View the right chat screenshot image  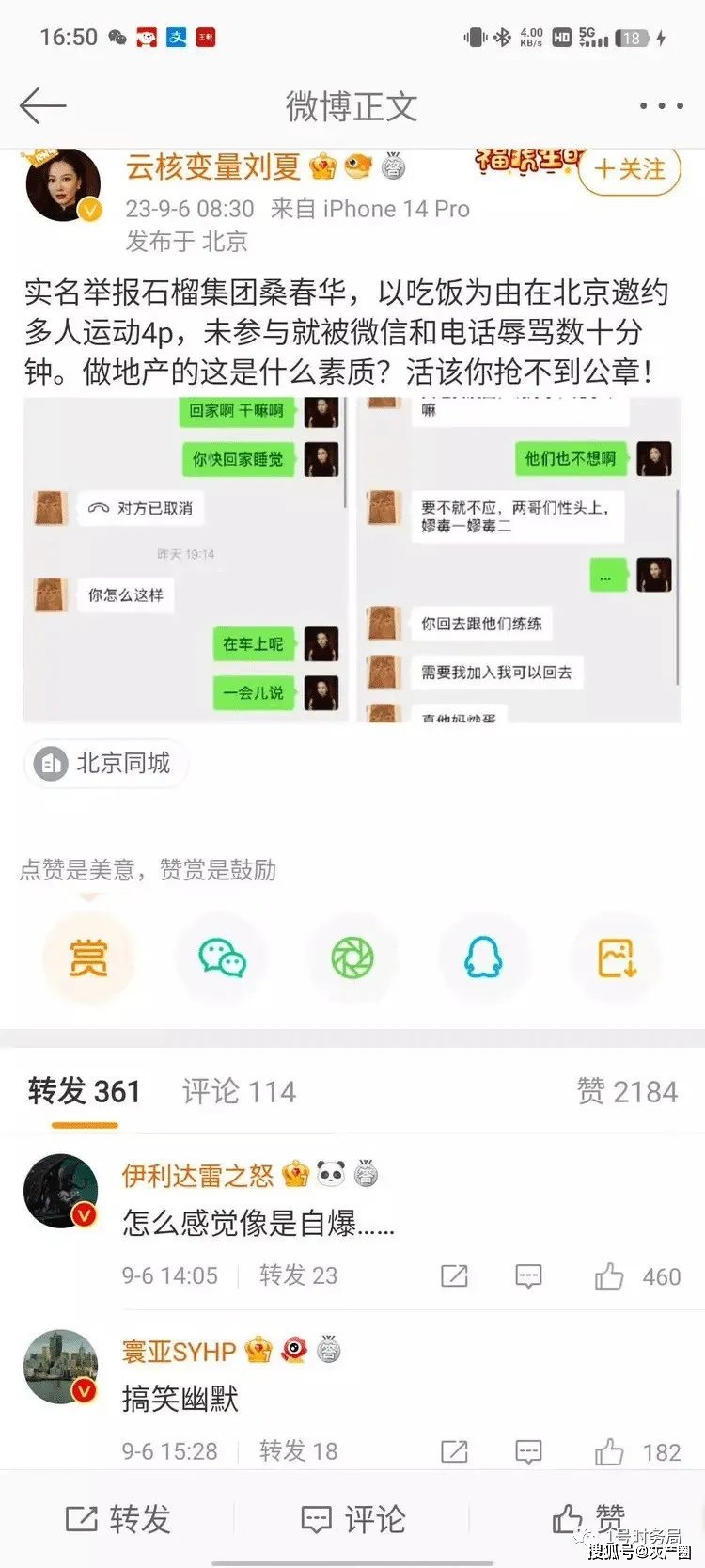519,560
